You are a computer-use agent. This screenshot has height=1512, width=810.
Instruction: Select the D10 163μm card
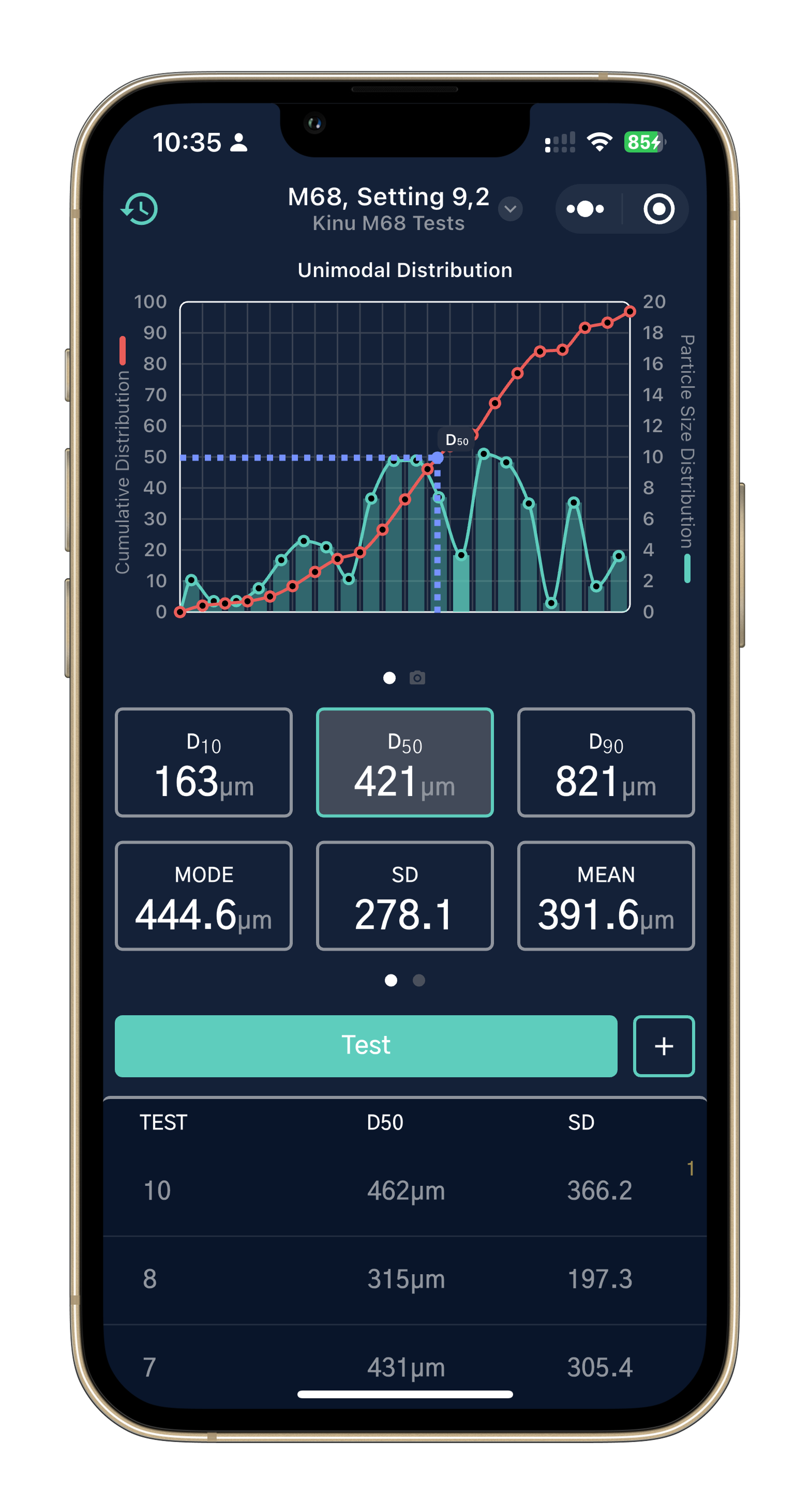pyautogui.click(x=203, y=762)
